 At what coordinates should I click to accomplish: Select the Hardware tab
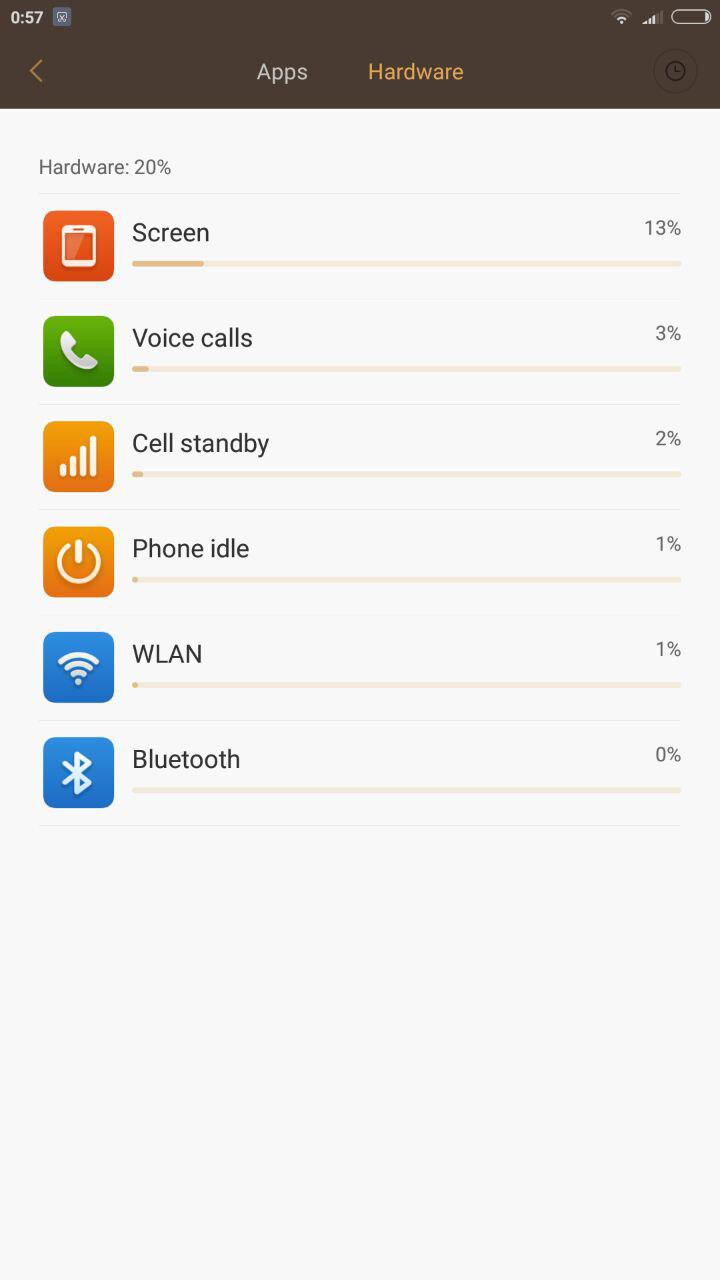click(415, 72)
